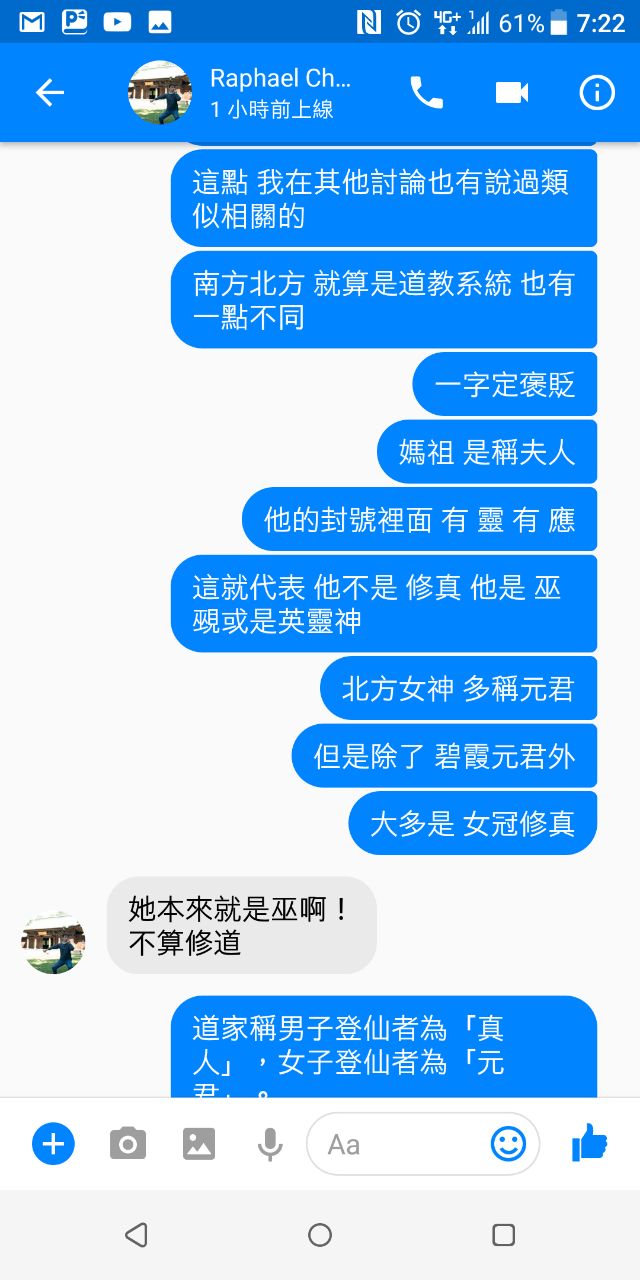This screenshot has height=1280, width=640.
Task: Start a voice call with Raphael
Action: pos(426,93)
